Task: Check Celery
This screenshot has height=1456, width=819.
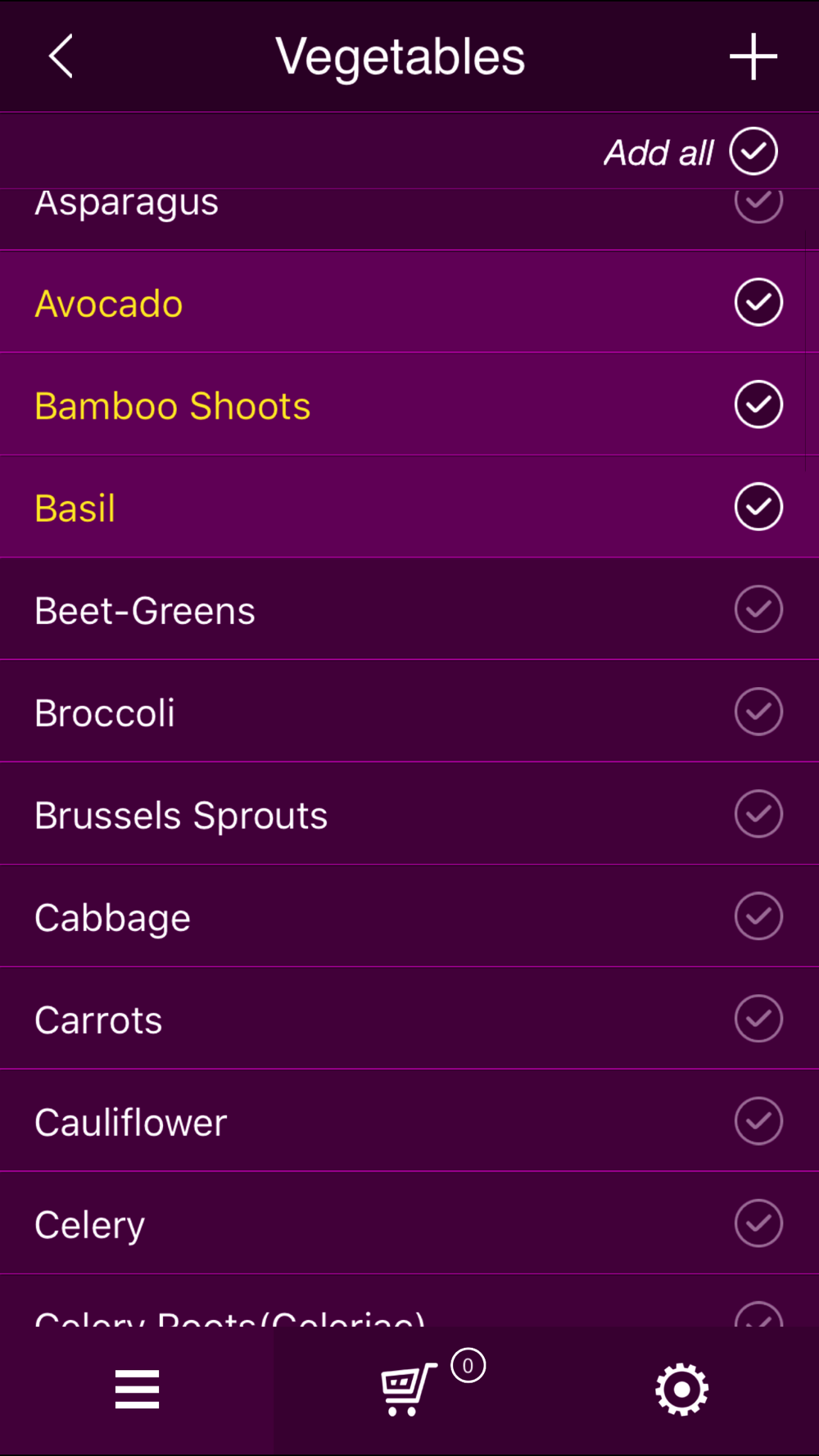Action: (758, 1223)
